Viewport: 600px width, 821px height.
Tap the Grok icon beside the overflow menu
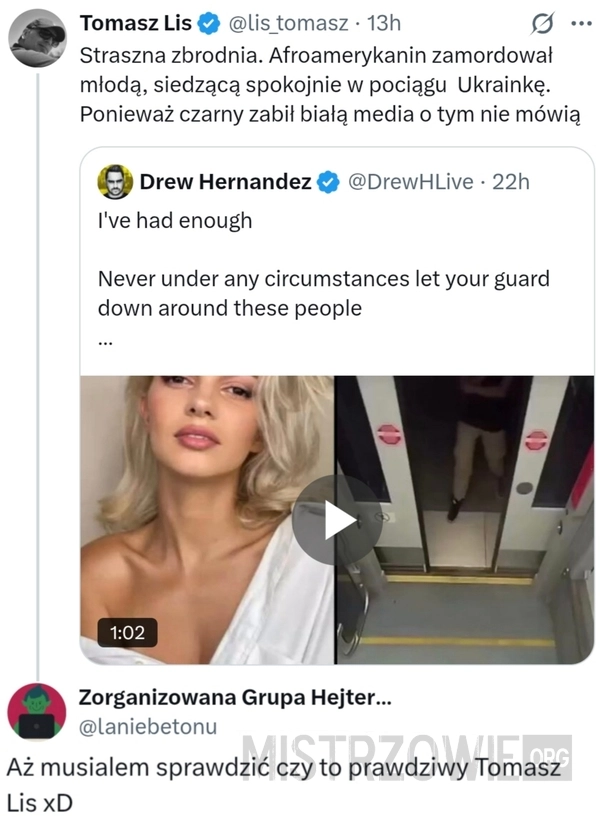(543, 22)
